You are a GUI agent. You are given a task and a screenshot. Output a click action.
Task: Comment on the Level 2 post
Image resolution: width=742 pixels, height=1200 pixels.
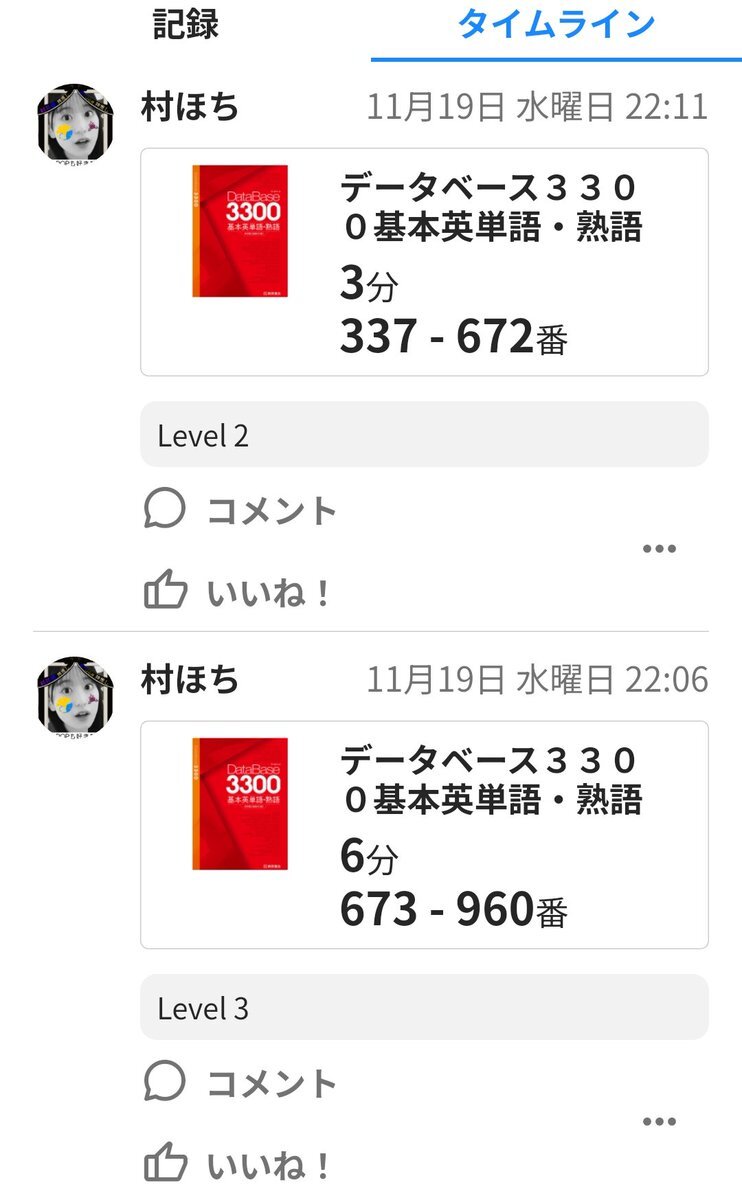pos(240,511)
